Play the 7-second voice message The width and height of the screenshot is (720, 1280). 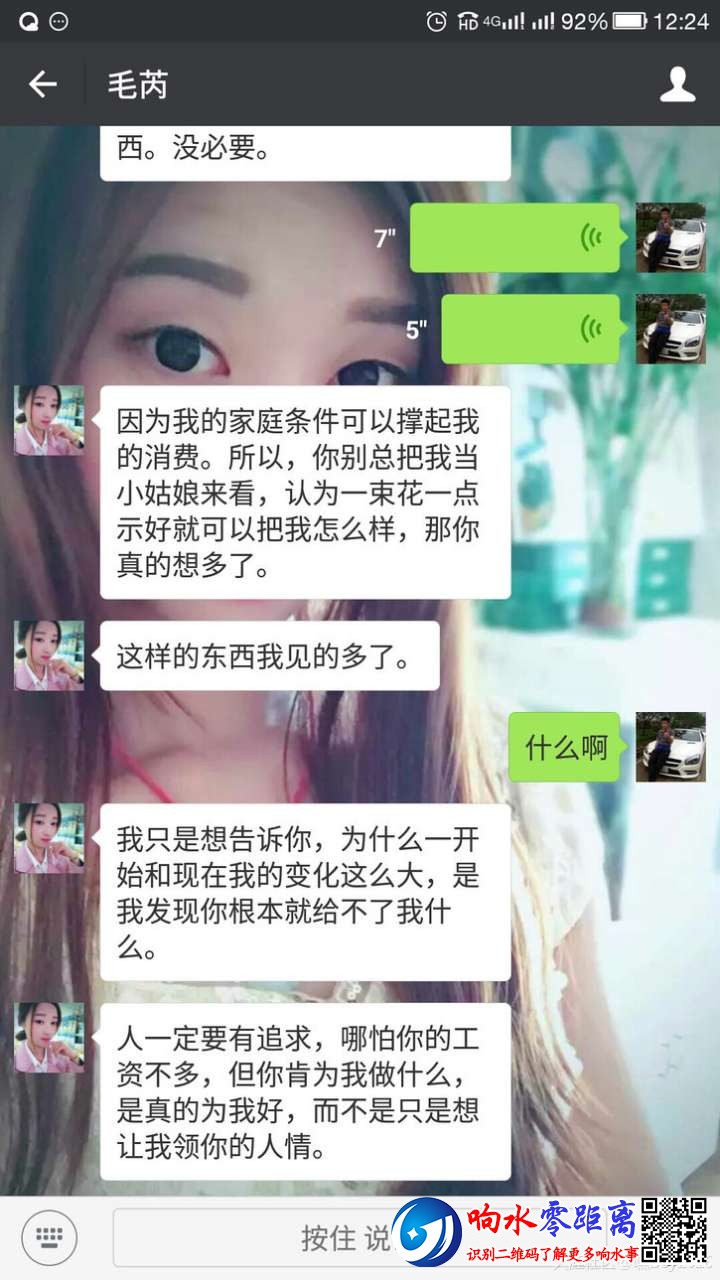click(515, 238)
